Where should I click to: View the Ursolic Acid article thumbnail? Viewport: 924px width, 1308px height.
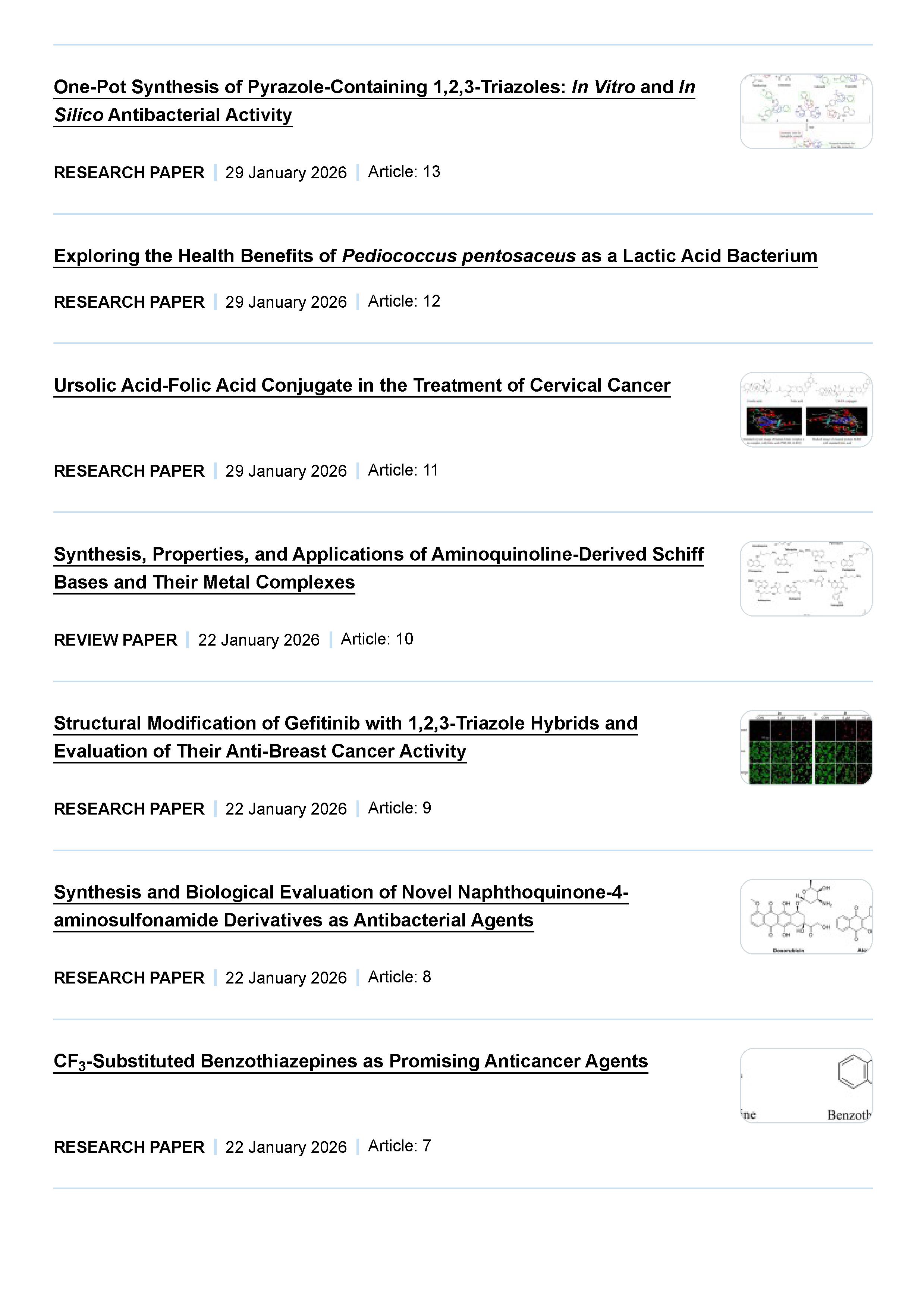point(805,410)
